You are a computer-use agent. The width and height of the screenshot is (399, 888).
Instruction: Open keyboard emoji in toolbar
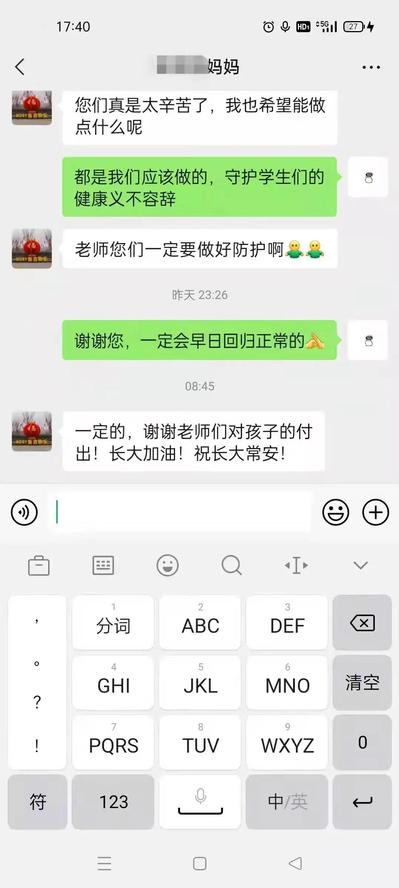[168, 565]
